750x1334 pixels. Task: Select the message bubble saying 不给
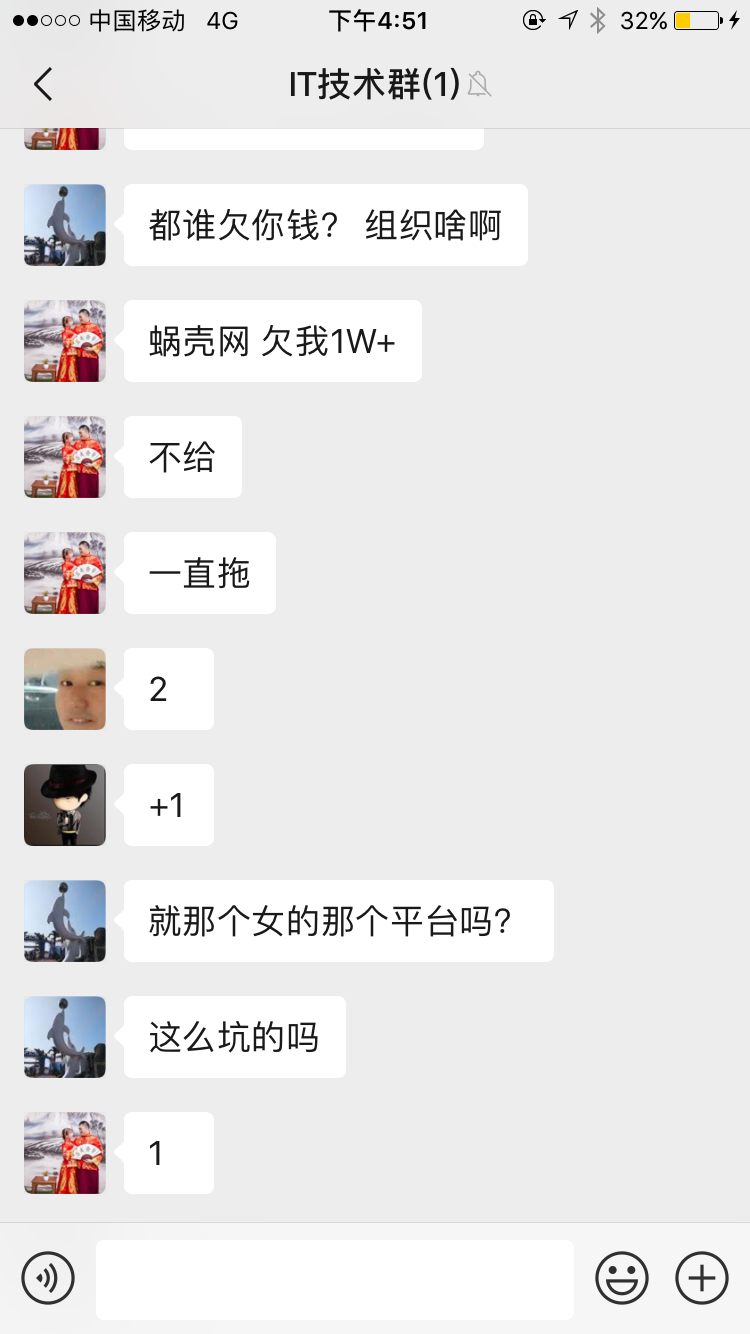coord(182,457)
